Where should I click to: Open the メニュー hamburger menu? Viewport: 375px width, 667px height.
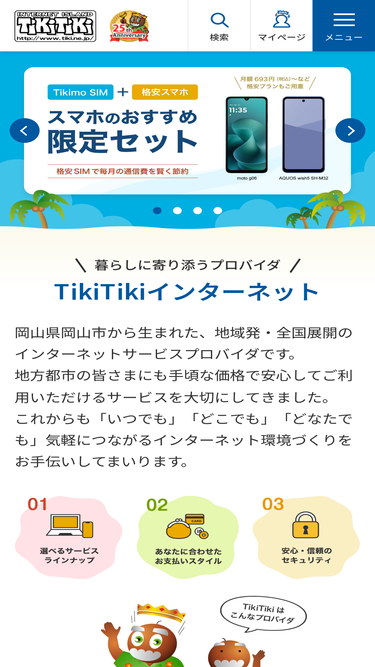pos(344,26)
